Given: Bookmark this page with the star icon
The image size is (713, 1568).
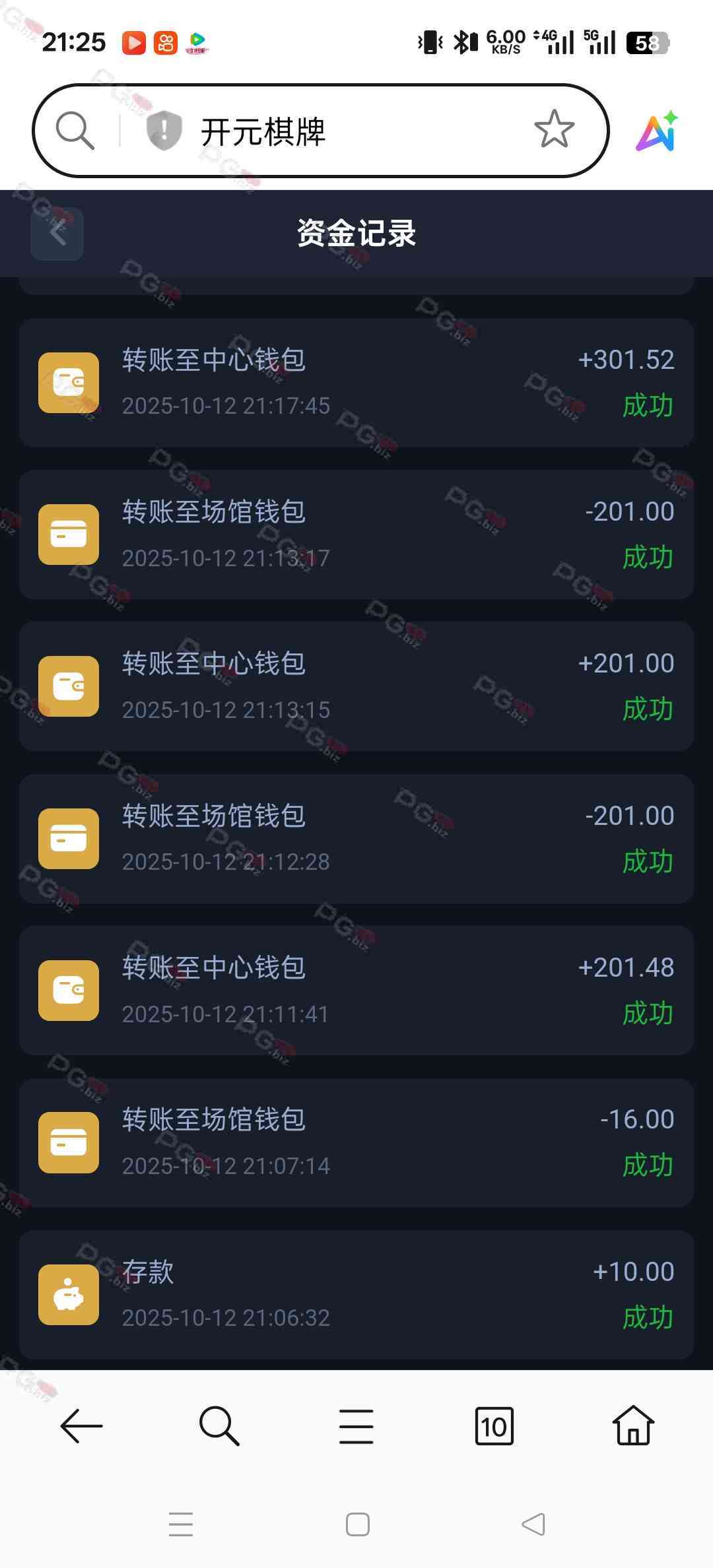Looking at the screenshot, I should coord(554,129).
